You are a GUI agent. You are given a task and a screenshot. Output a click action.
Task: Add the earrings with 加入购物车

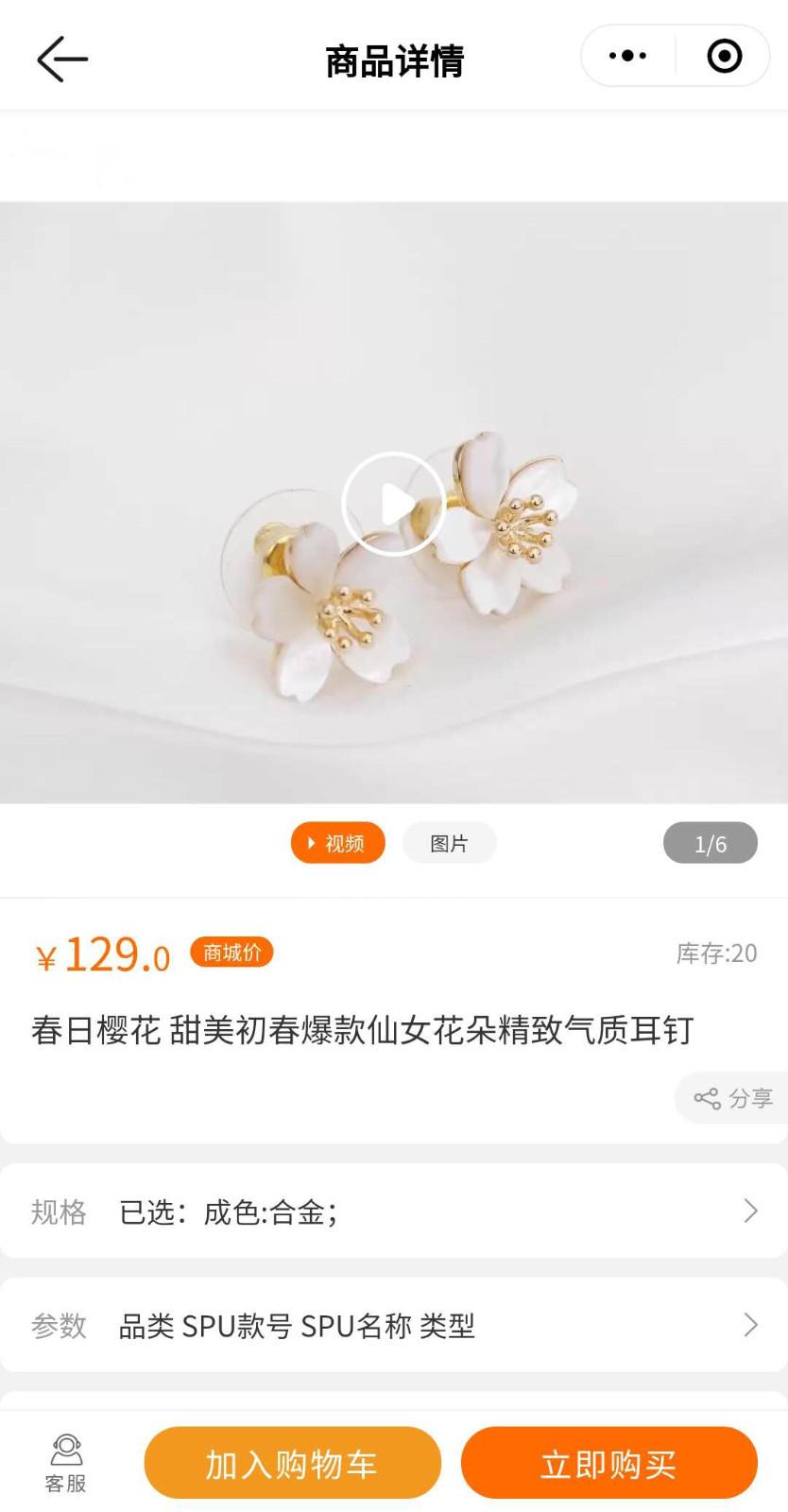click(x=292, y=1464)
